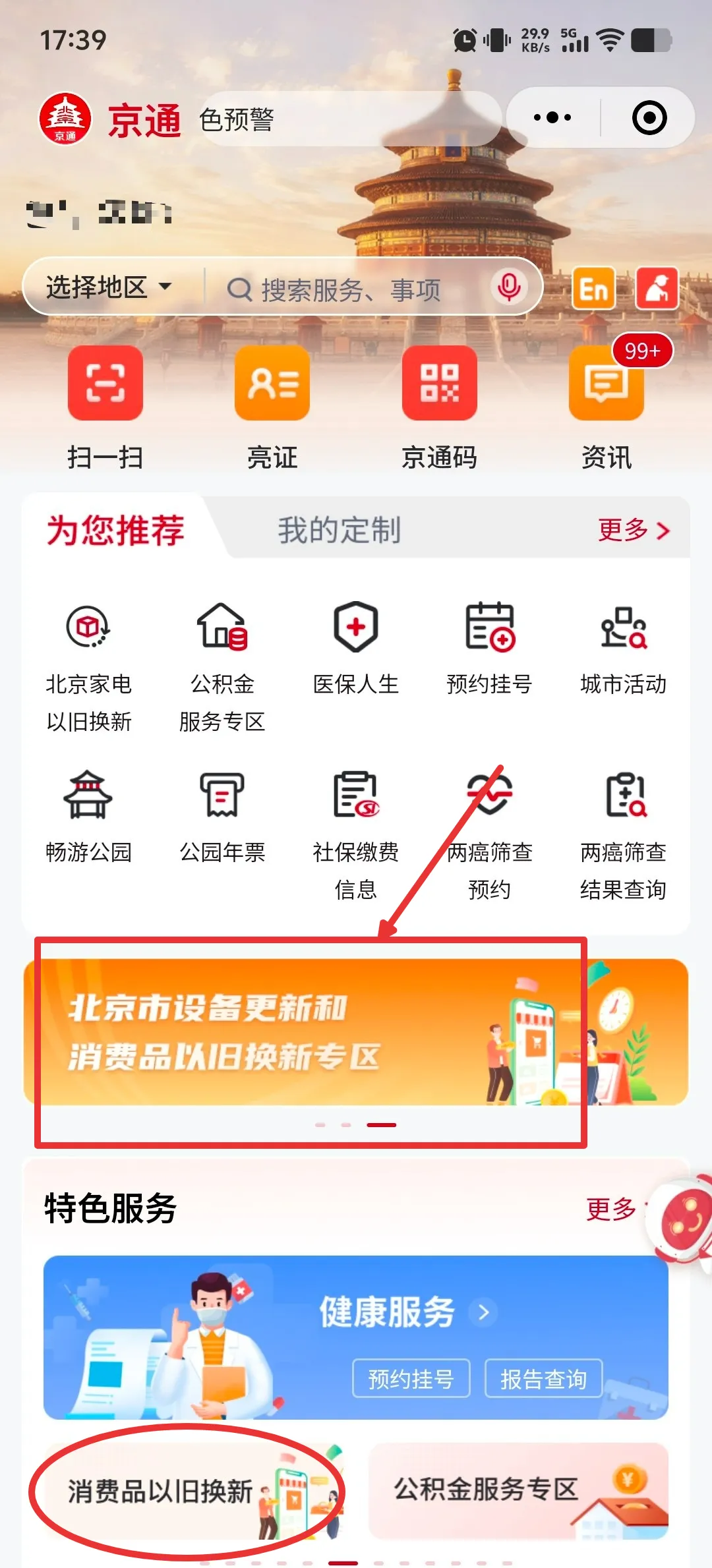Open 畅游公园 service
The width and height of the screenshot is (712, 1568).
click(x=89, y=815)
